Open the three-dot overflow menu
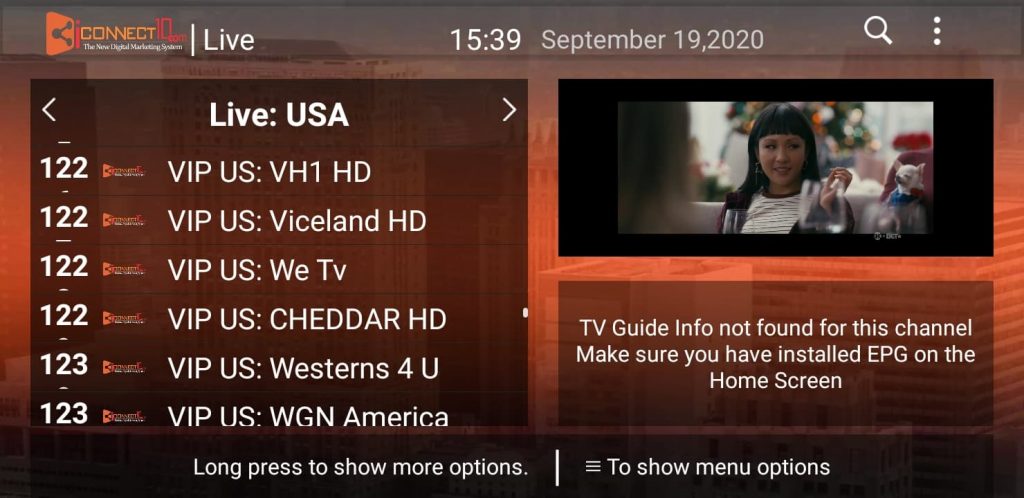 click(x=936, y=31)
